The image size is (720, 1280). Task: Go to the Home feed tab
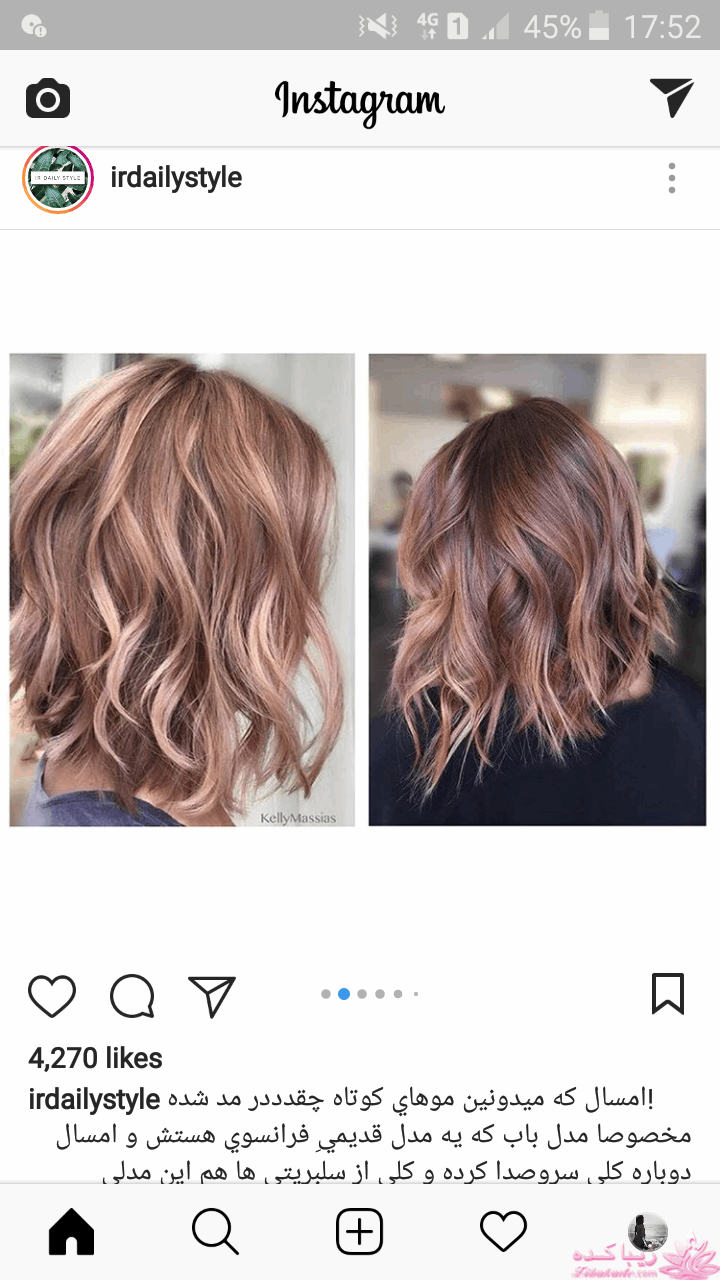click(71, 1232)
